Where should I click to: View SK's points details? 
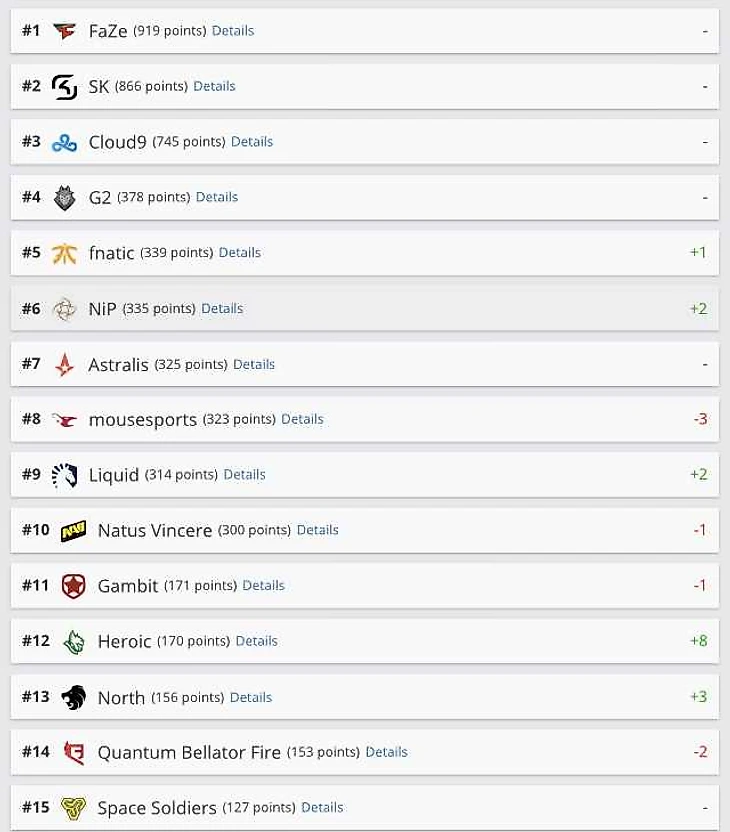click(214, 86)
